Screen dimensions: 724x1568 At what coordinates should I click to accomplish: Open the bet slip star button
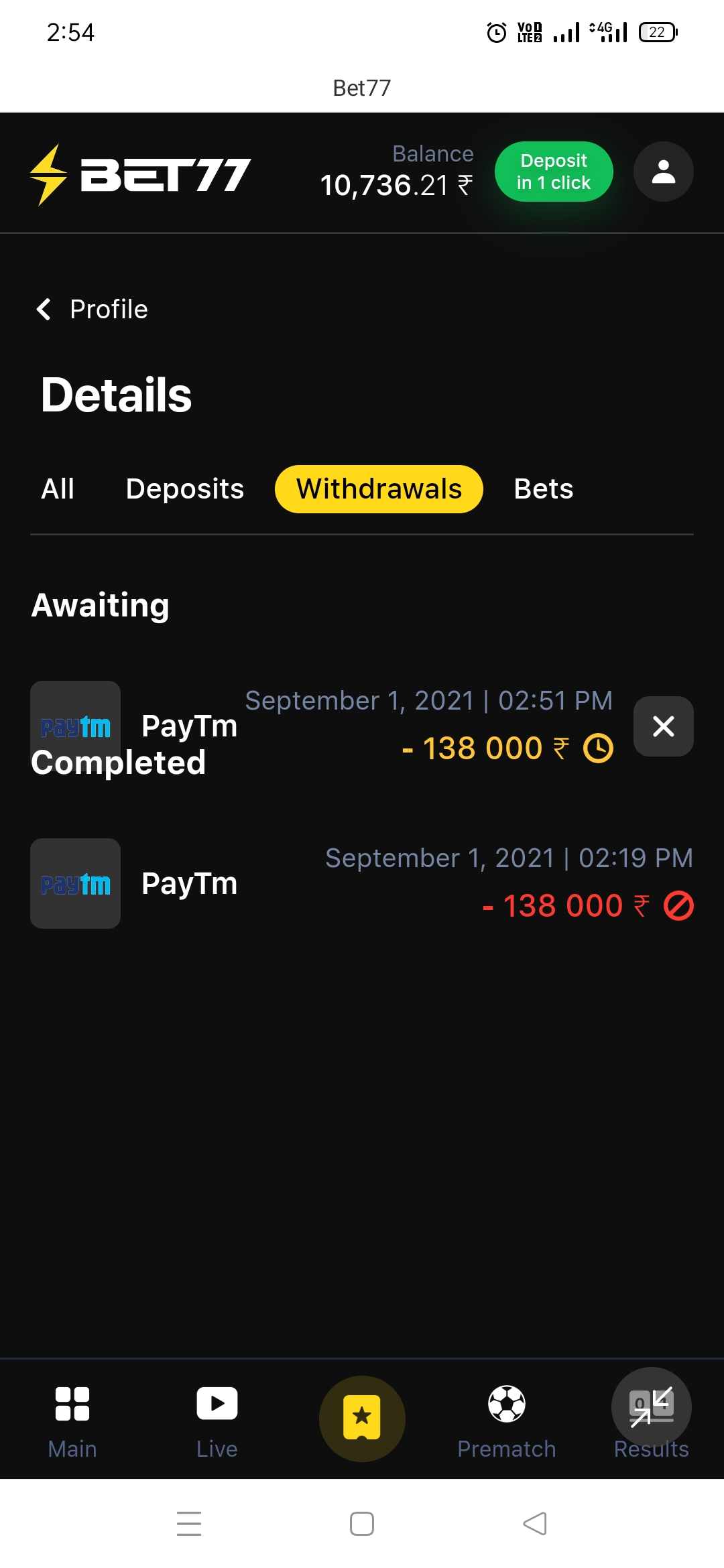(362, 1418)
